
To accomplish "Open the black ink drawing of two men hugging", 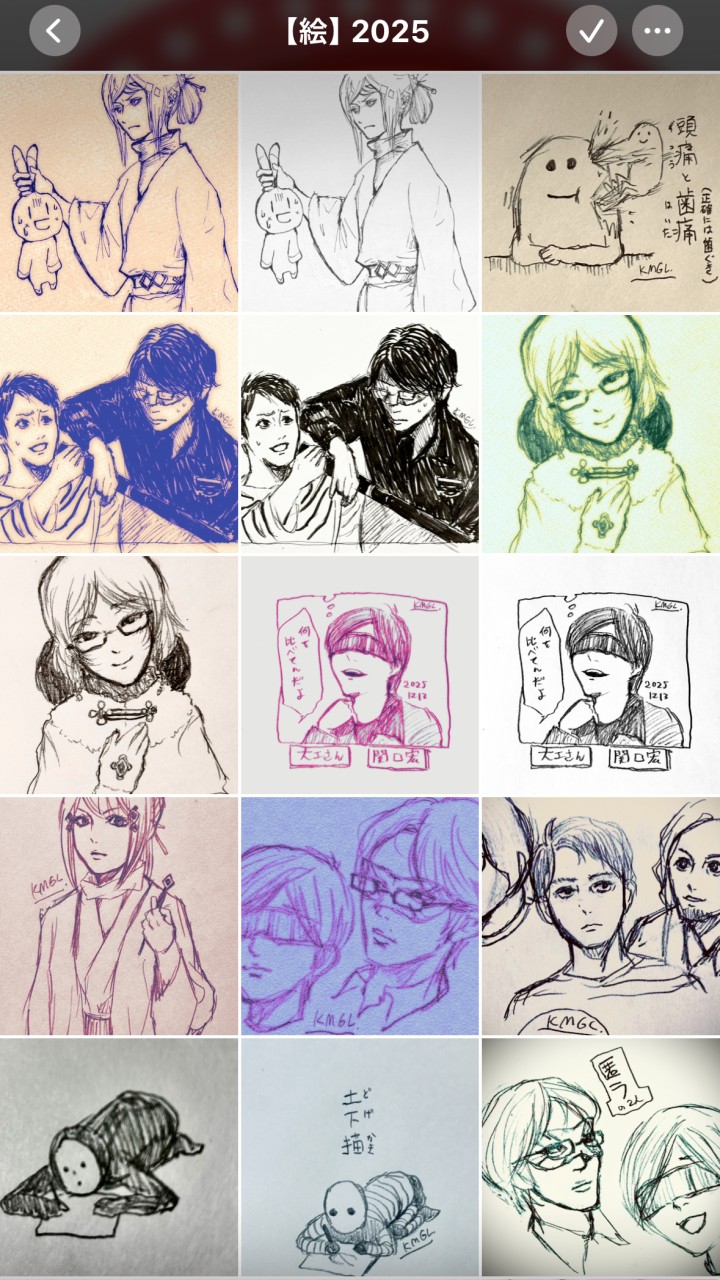I will [360, 433].
